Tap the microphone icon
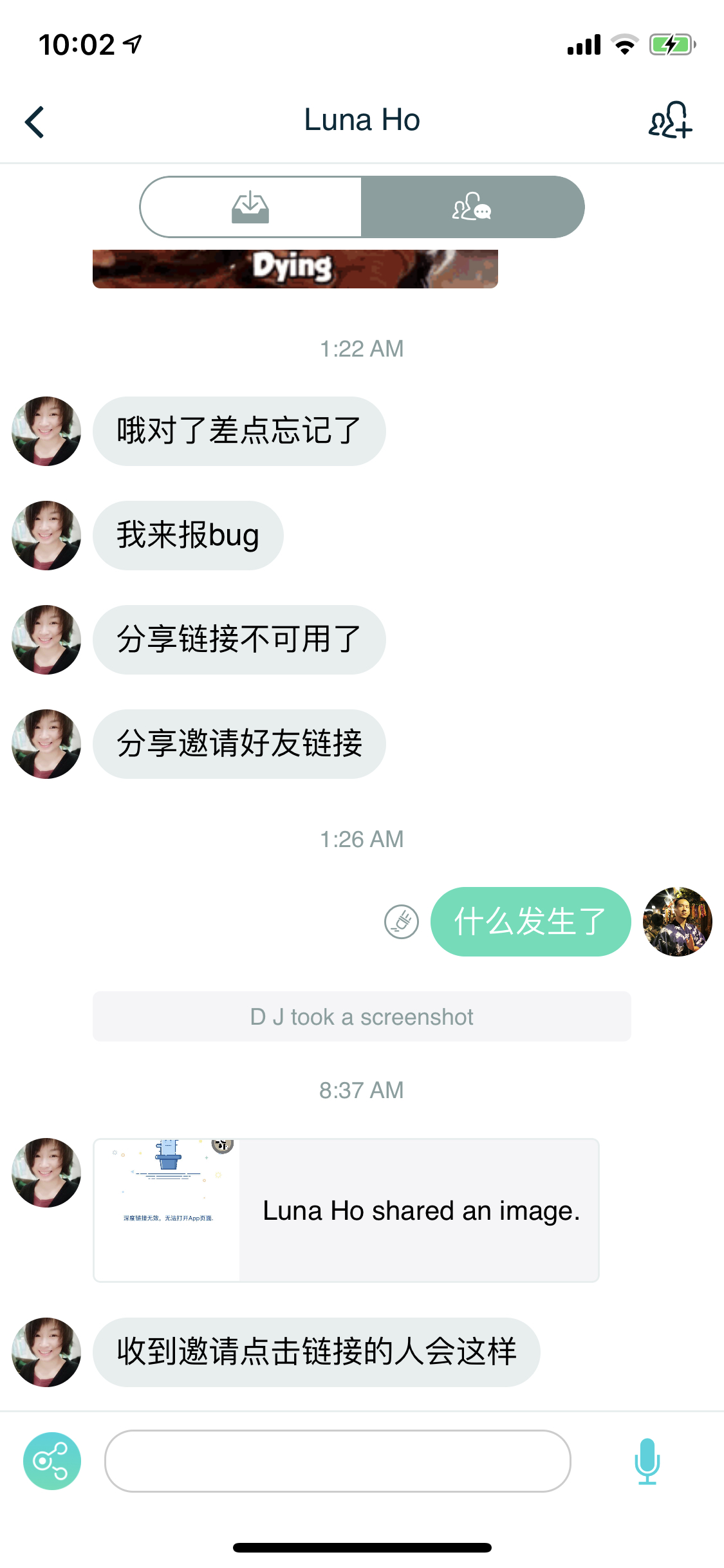The image size is (724, 1568). [647, 1461]
